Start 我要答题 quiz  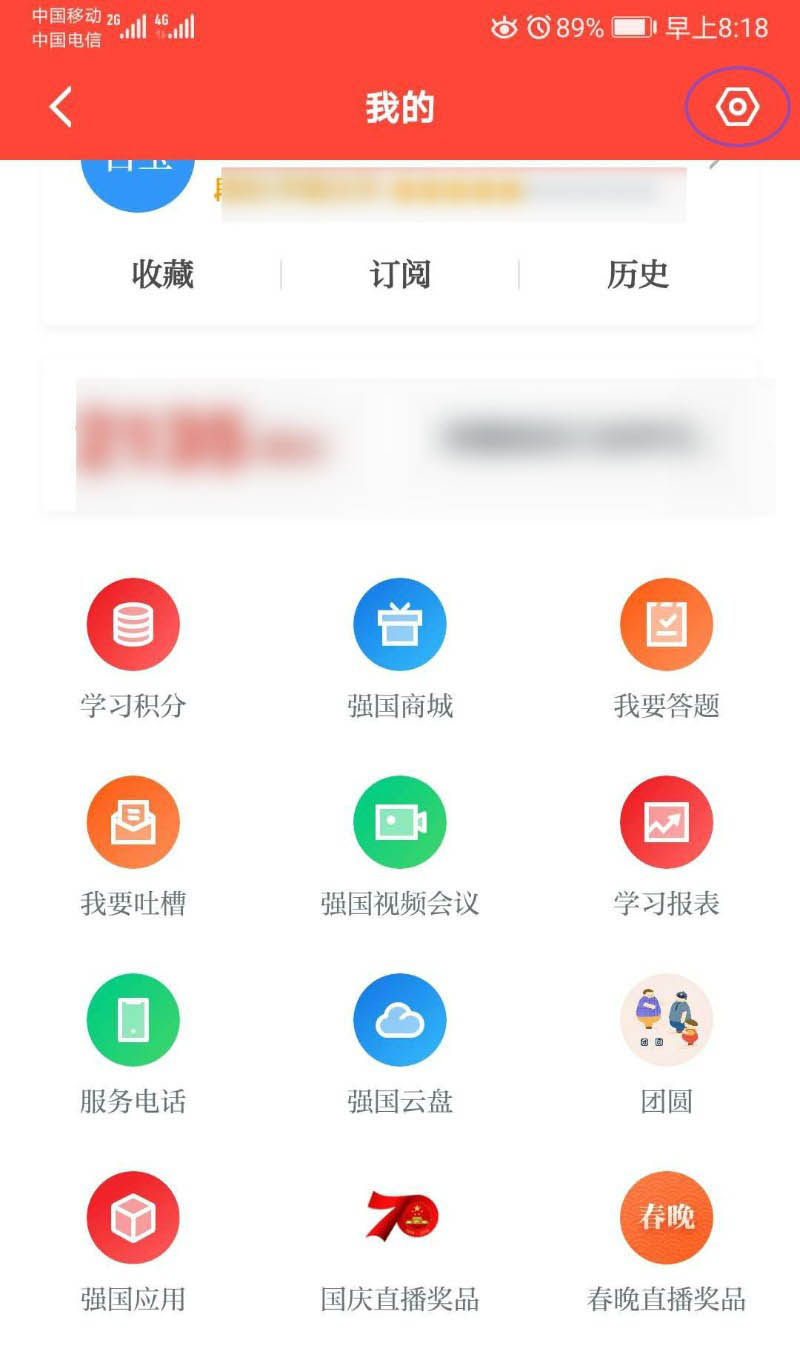click(x=666, y=625)
